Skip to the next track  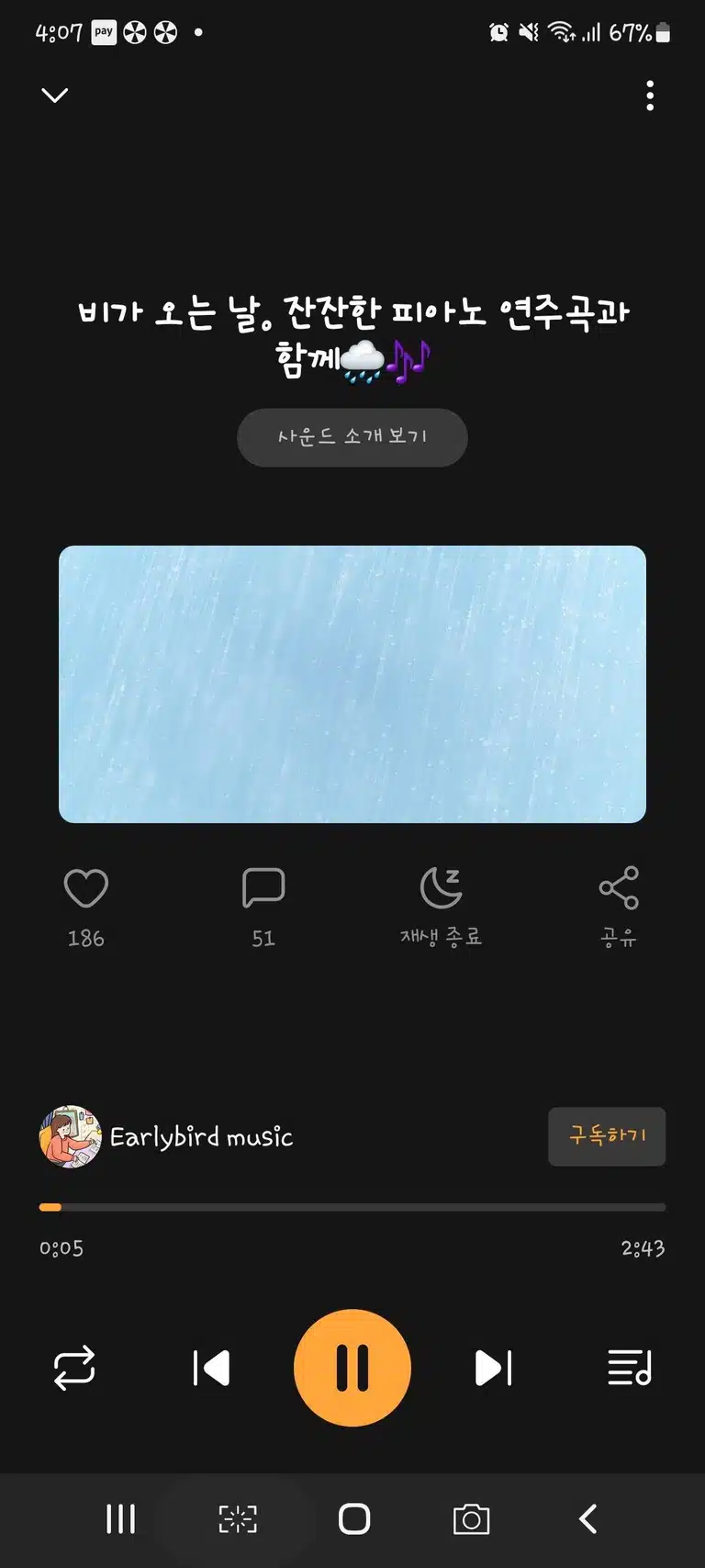493,1368
